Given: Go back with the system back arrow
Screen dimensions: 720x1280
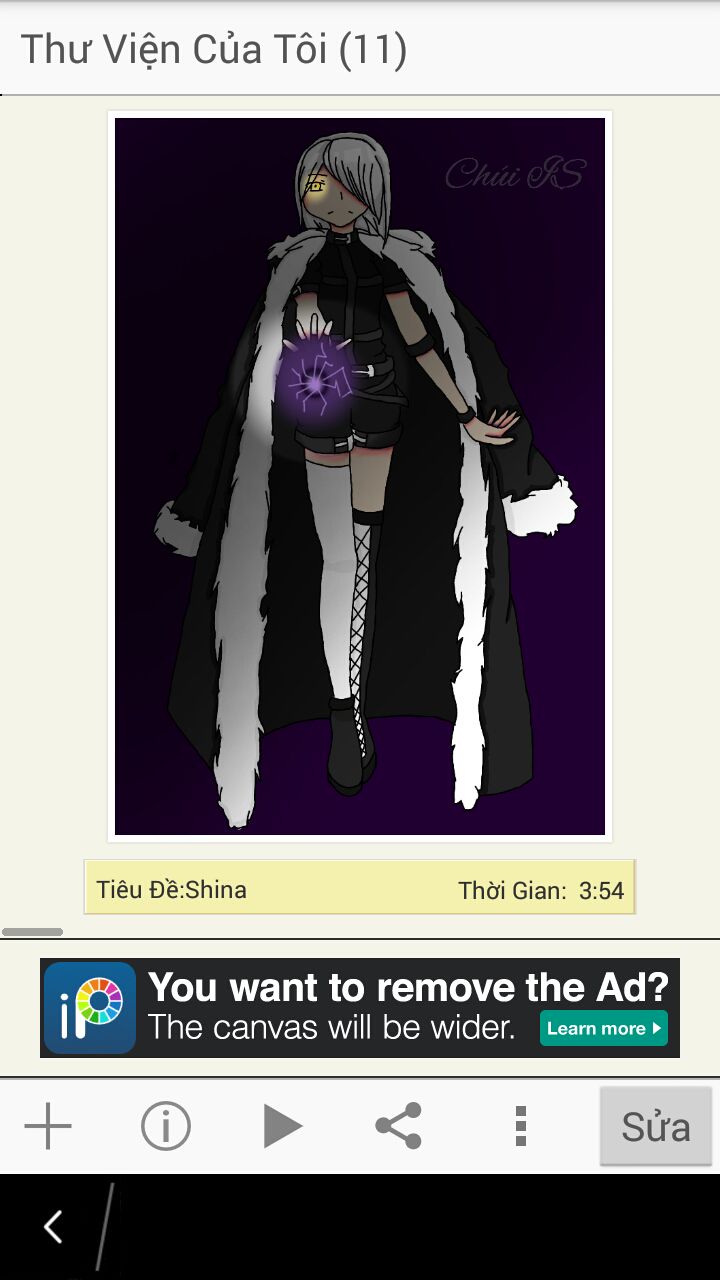Looking at the screenshot, I should [53, 1226].
